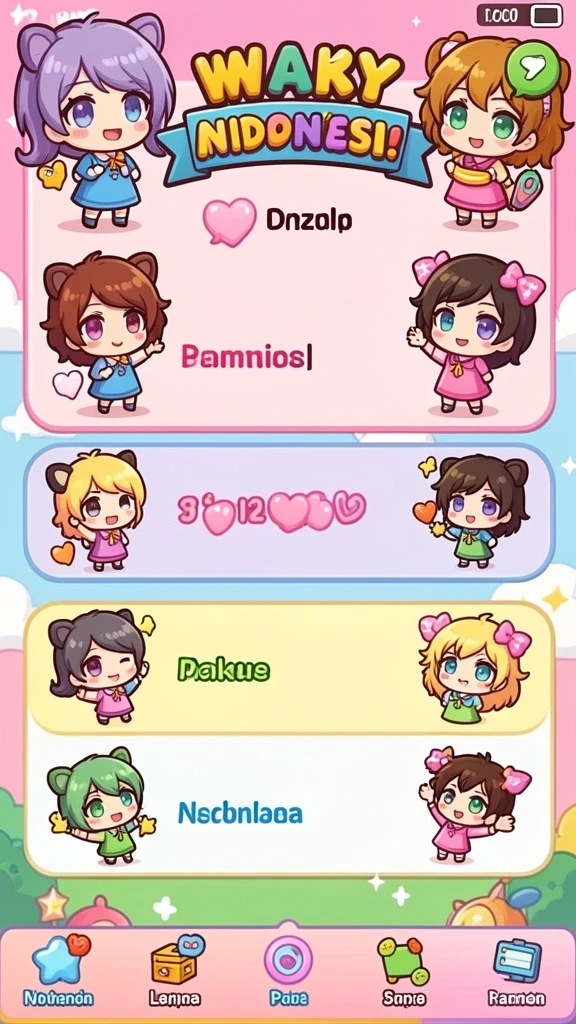Switch to the Notrenon tab
This screenshot has height=1024, width=576.
click(59, 970)
